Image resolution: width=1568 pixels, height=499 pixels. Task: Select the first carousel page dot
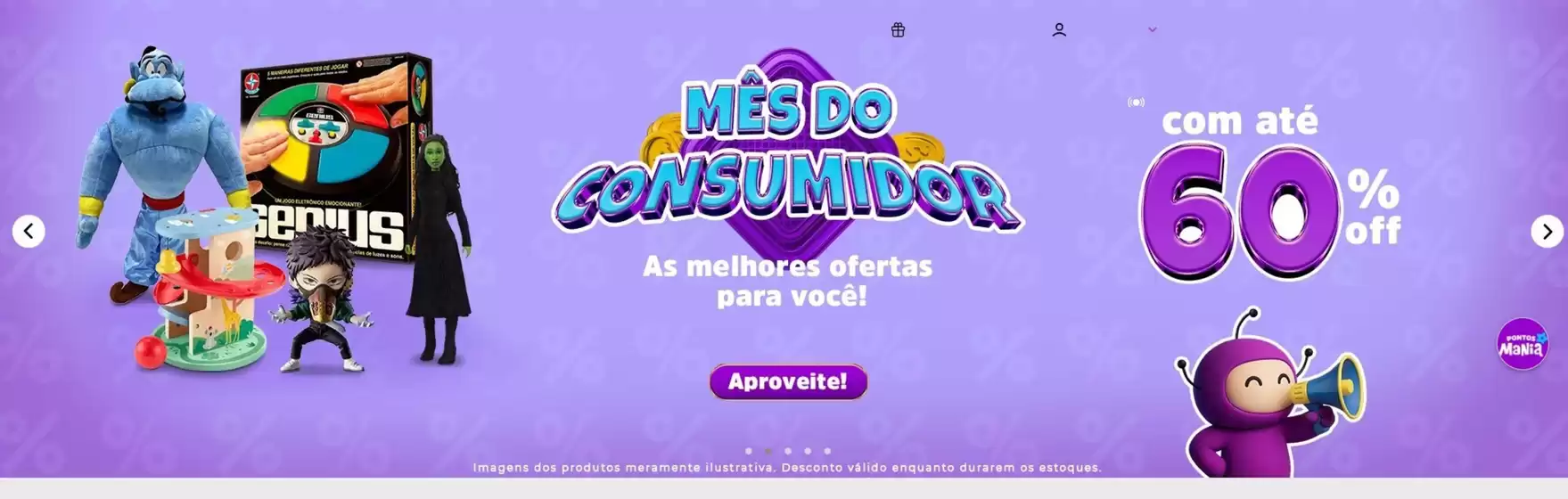coord(748,451)
